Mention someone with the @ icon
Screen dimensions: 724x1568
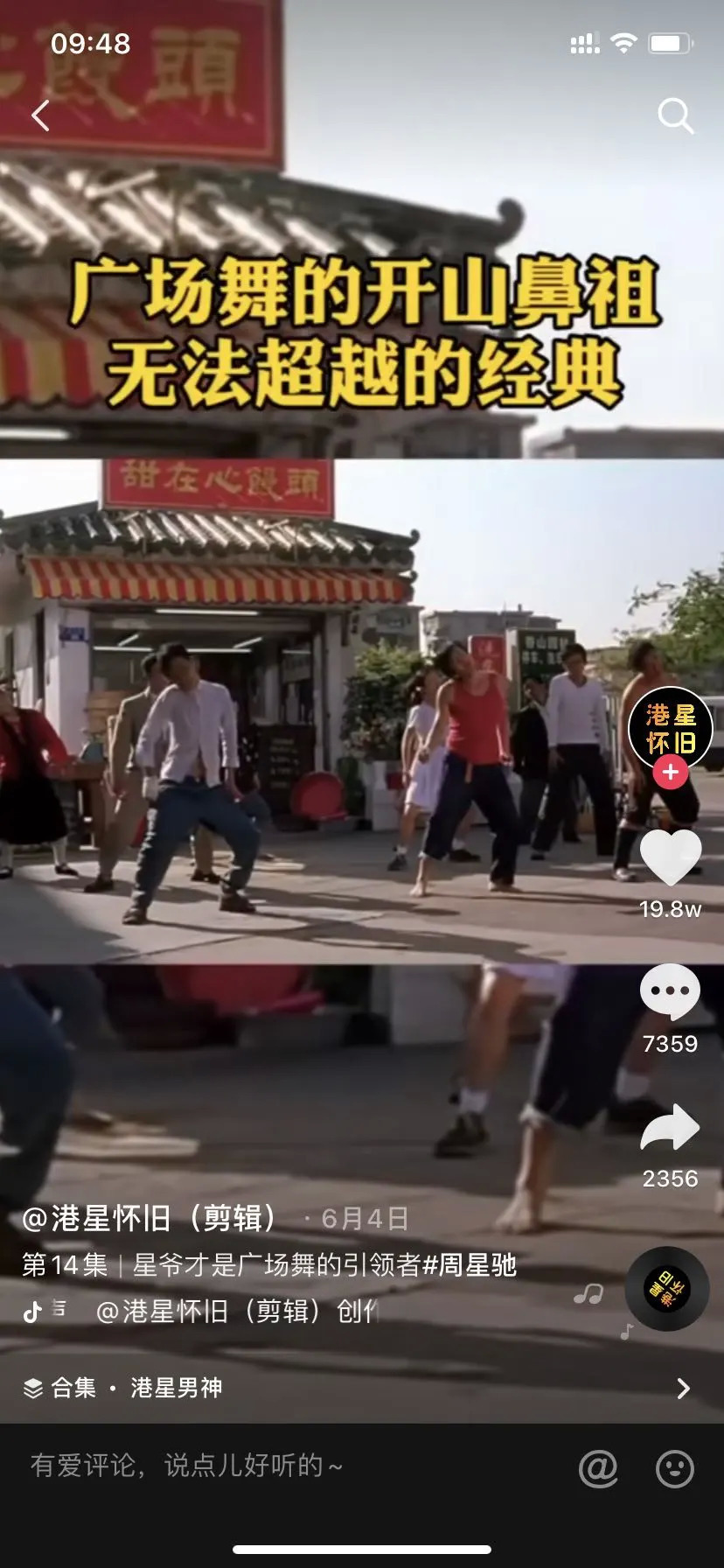coord(598,1467)
